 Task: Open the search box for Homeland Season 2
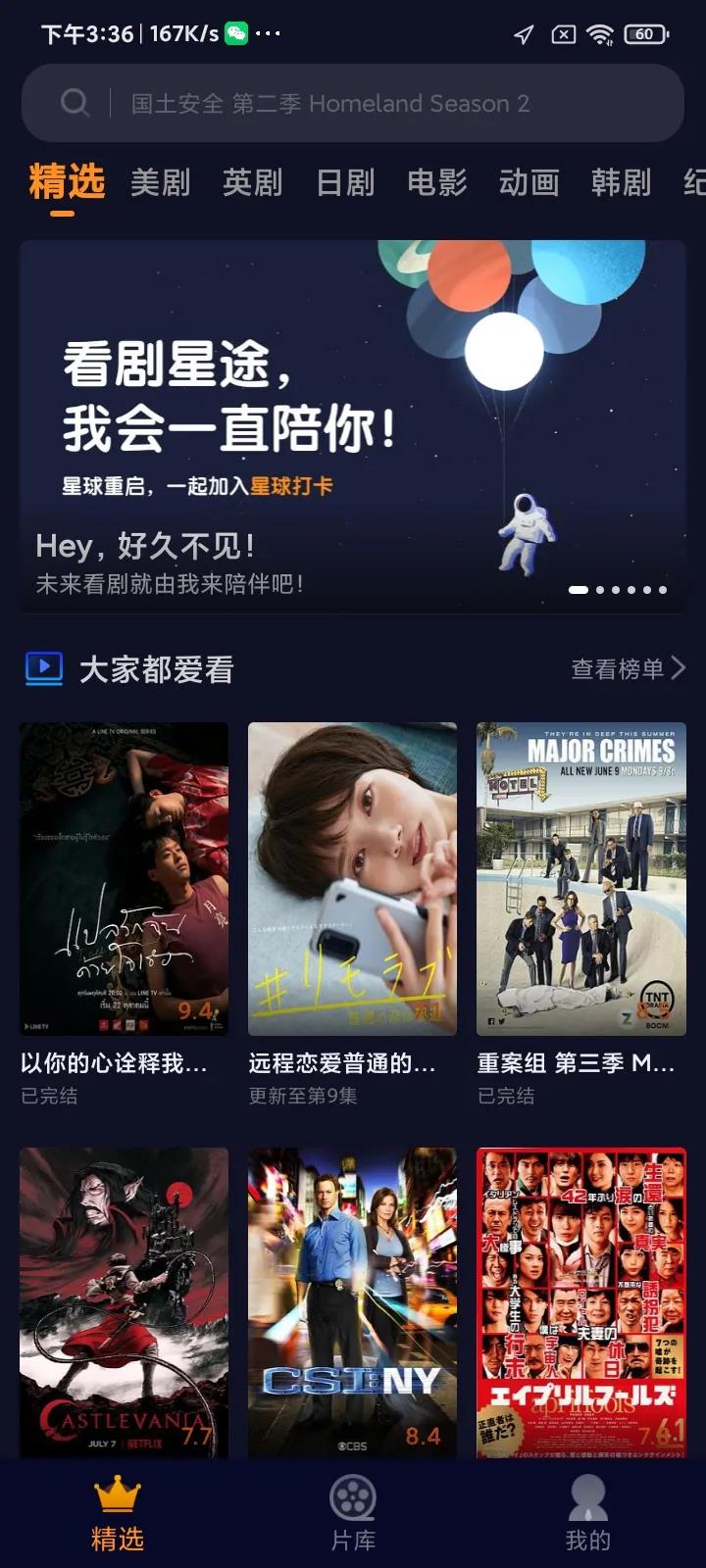[353, 103]
